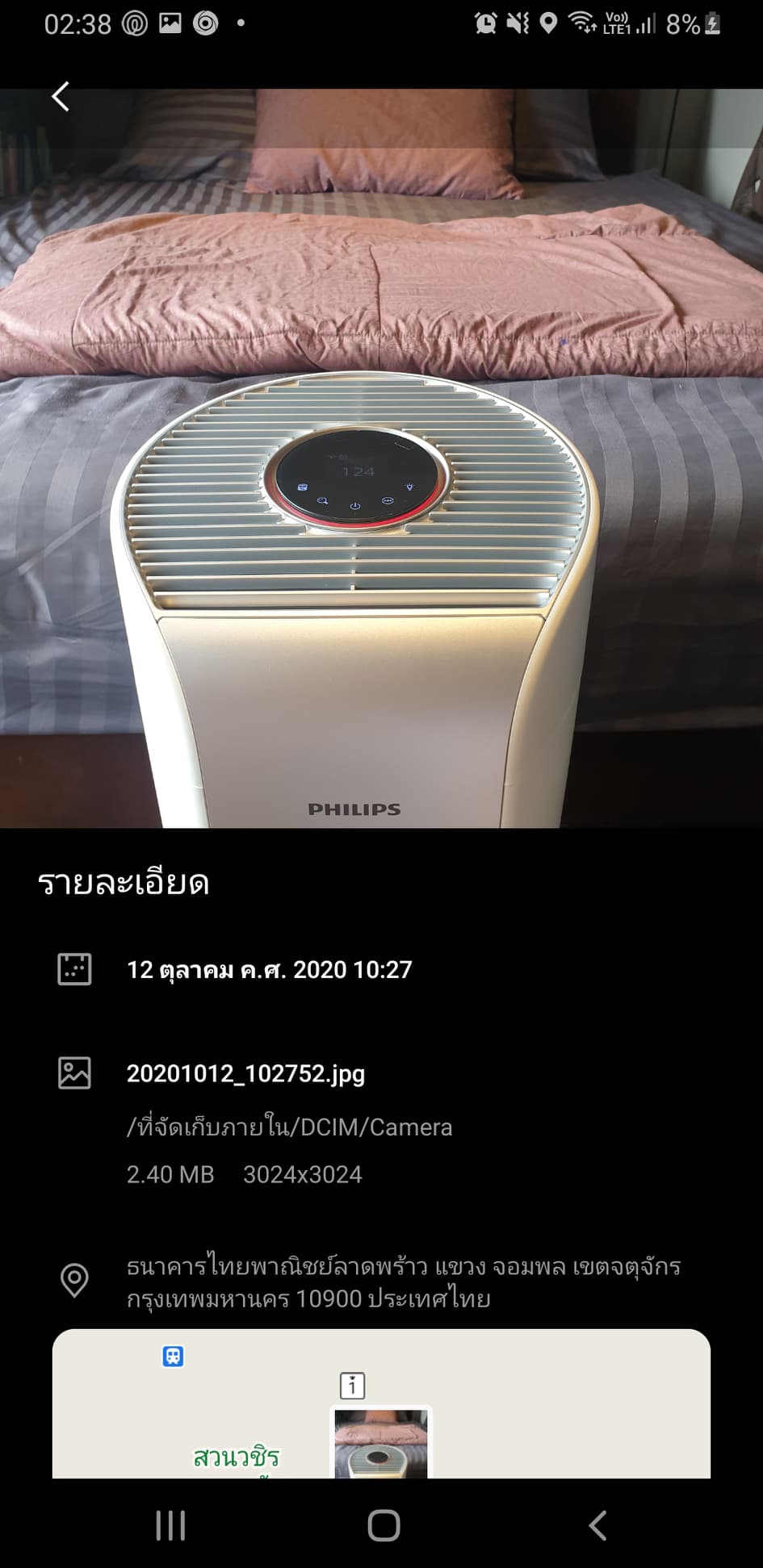Open the system recent apps view
Screen dimensions: 763x1568
pyautogui.click(x=170, y=1525)
